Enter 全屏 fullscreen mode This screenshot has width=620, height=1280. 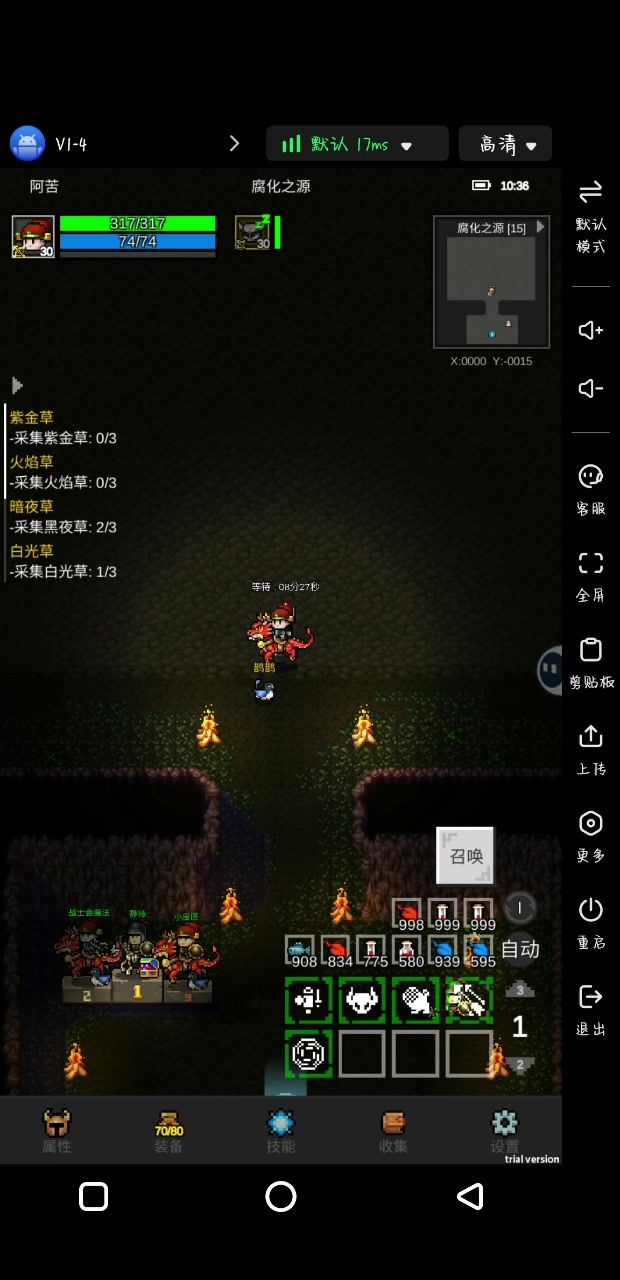[x=591, y=575]
